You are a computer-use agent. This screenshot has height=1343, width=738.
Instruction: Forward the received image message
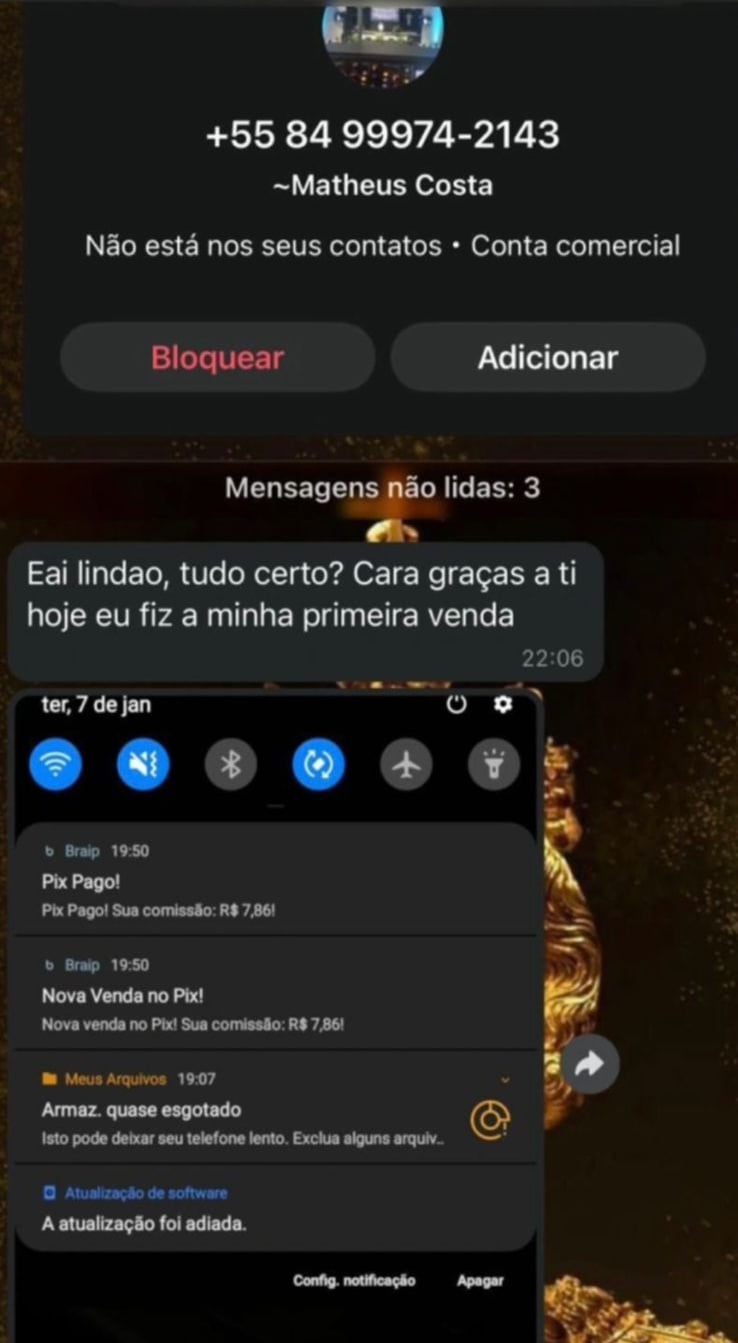point(590,1064)
